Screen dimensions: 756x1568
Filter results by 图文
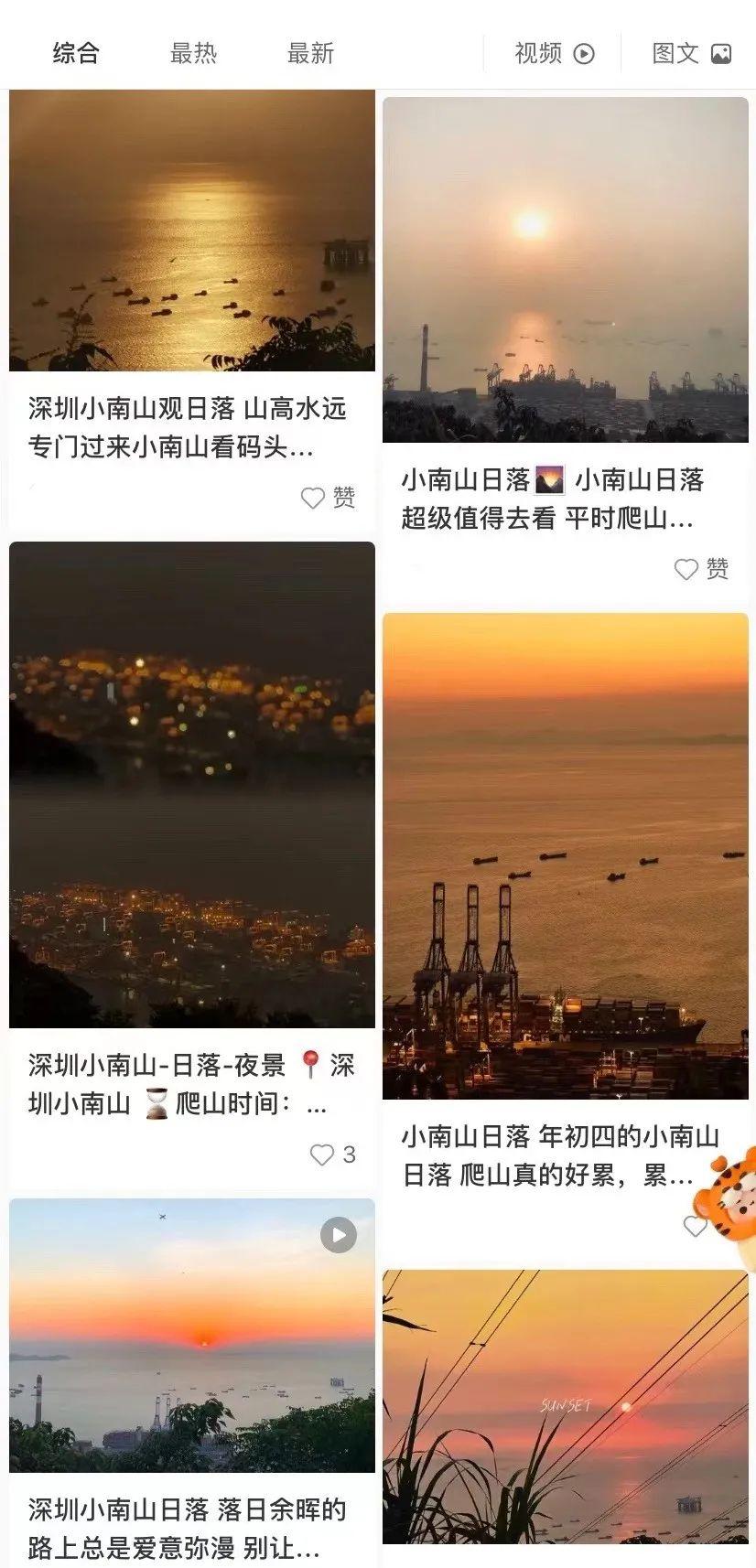tap(691, 53)
